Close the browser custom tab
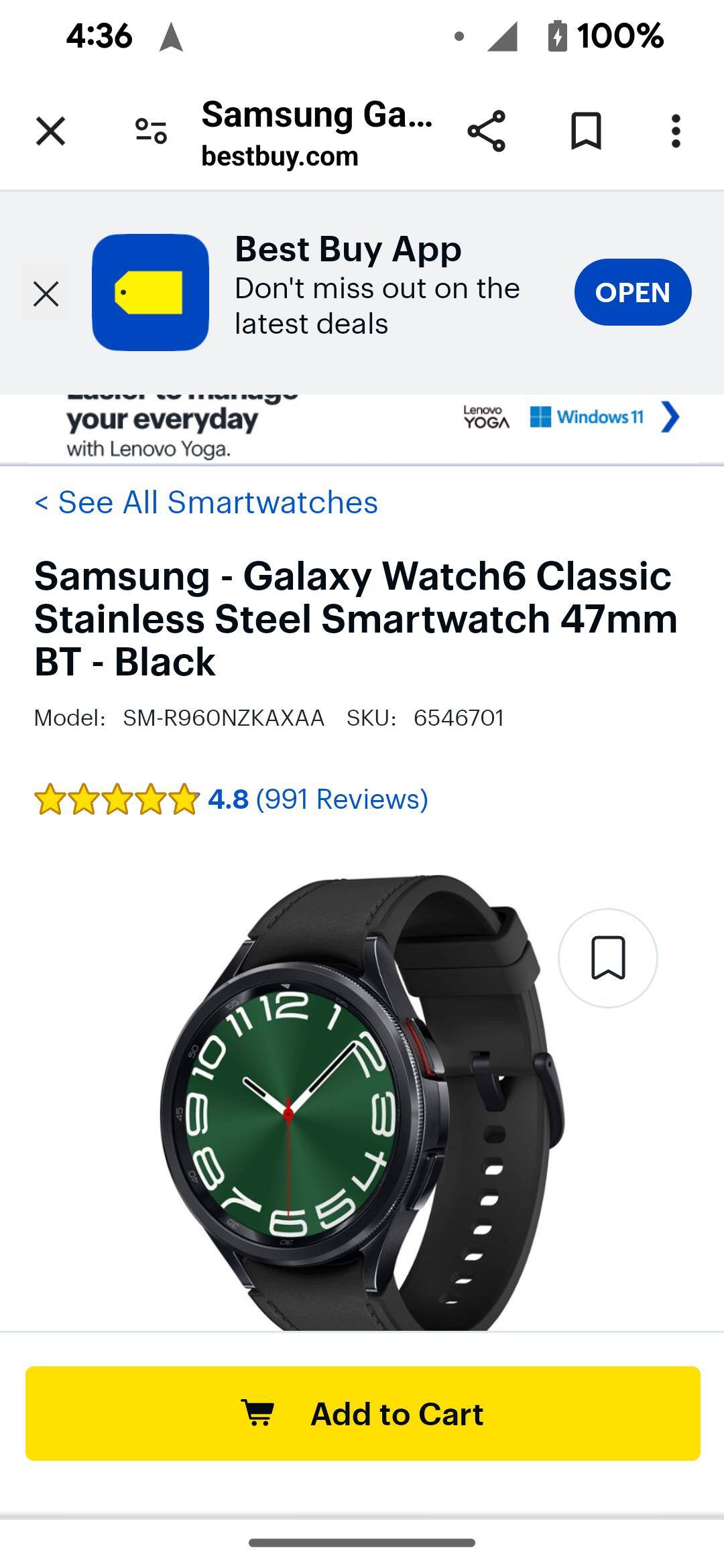Image resolution: width=724 pixels, height=1568 pixels. 50,131
